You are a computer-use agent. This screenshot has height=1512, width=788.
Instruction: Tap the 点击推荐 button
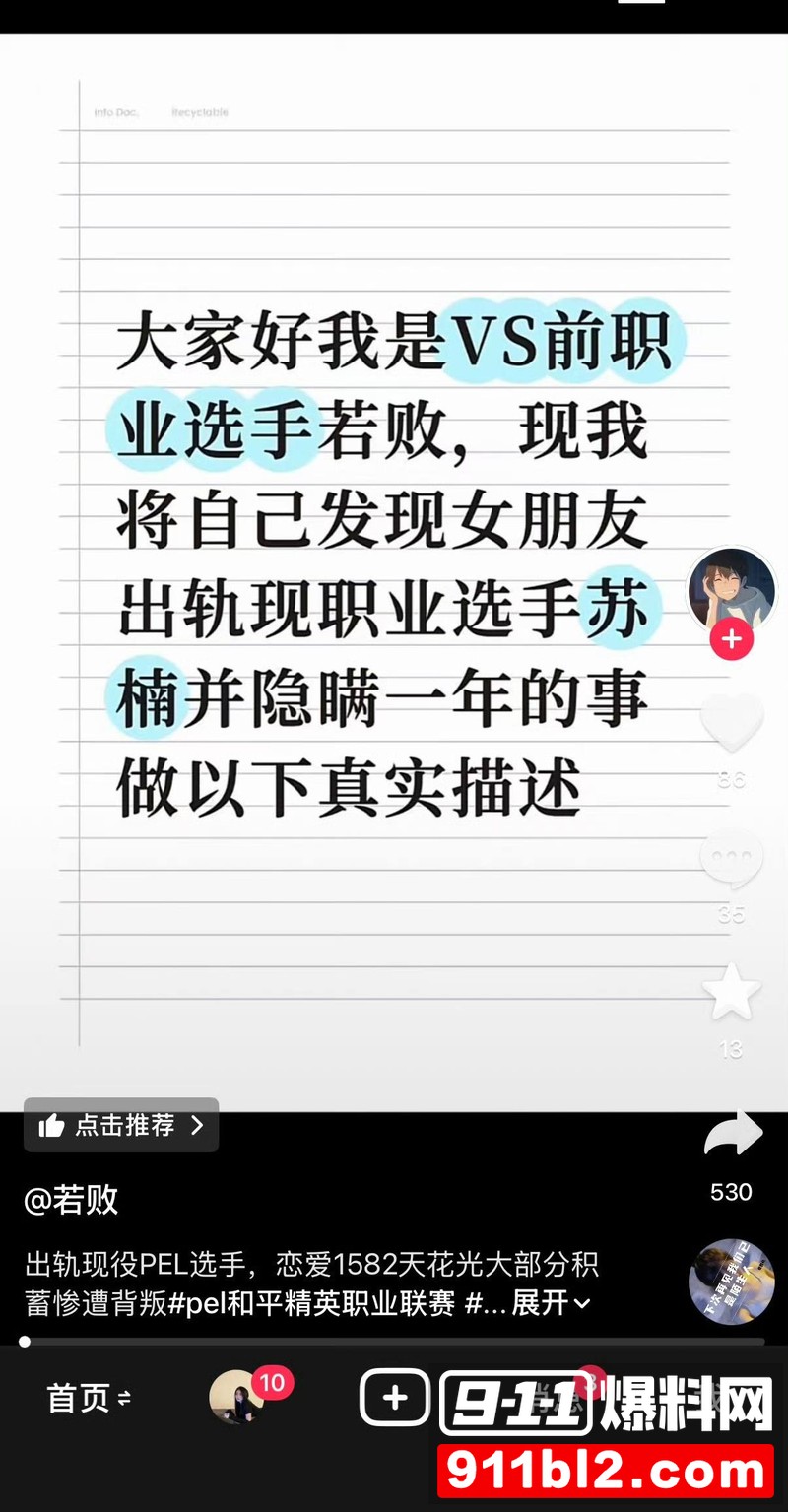click(x=121, y=1125)
